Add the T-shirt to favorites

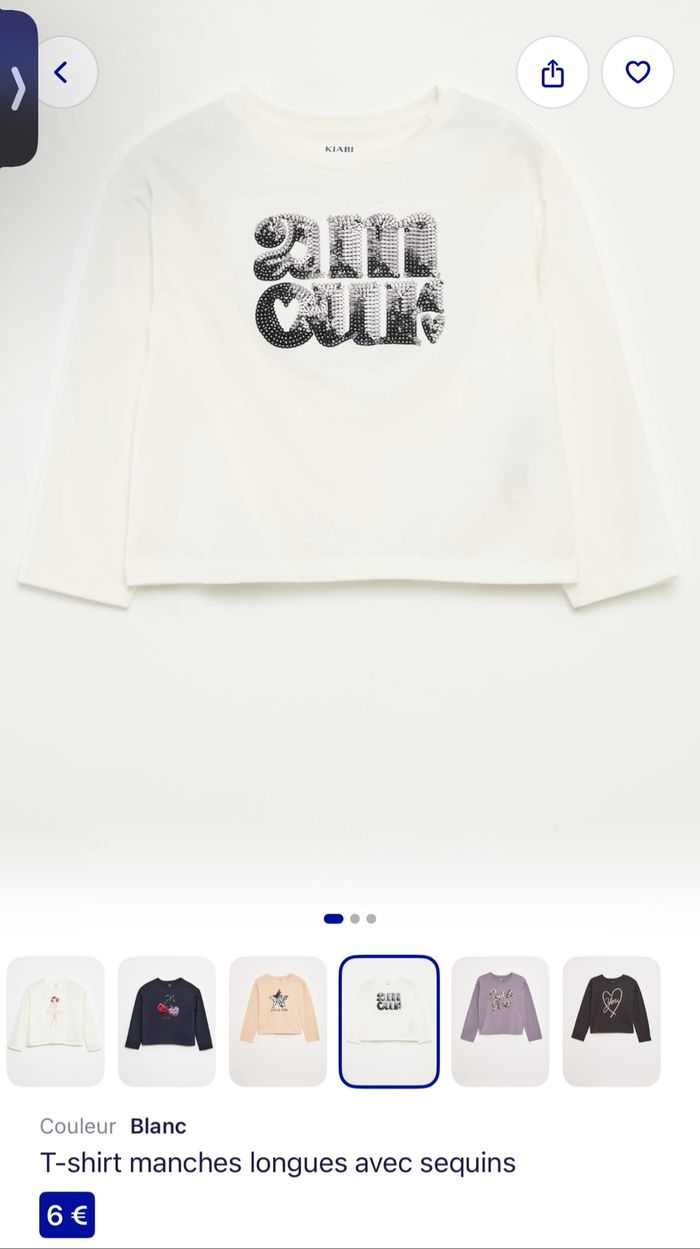tap(638, 72)
